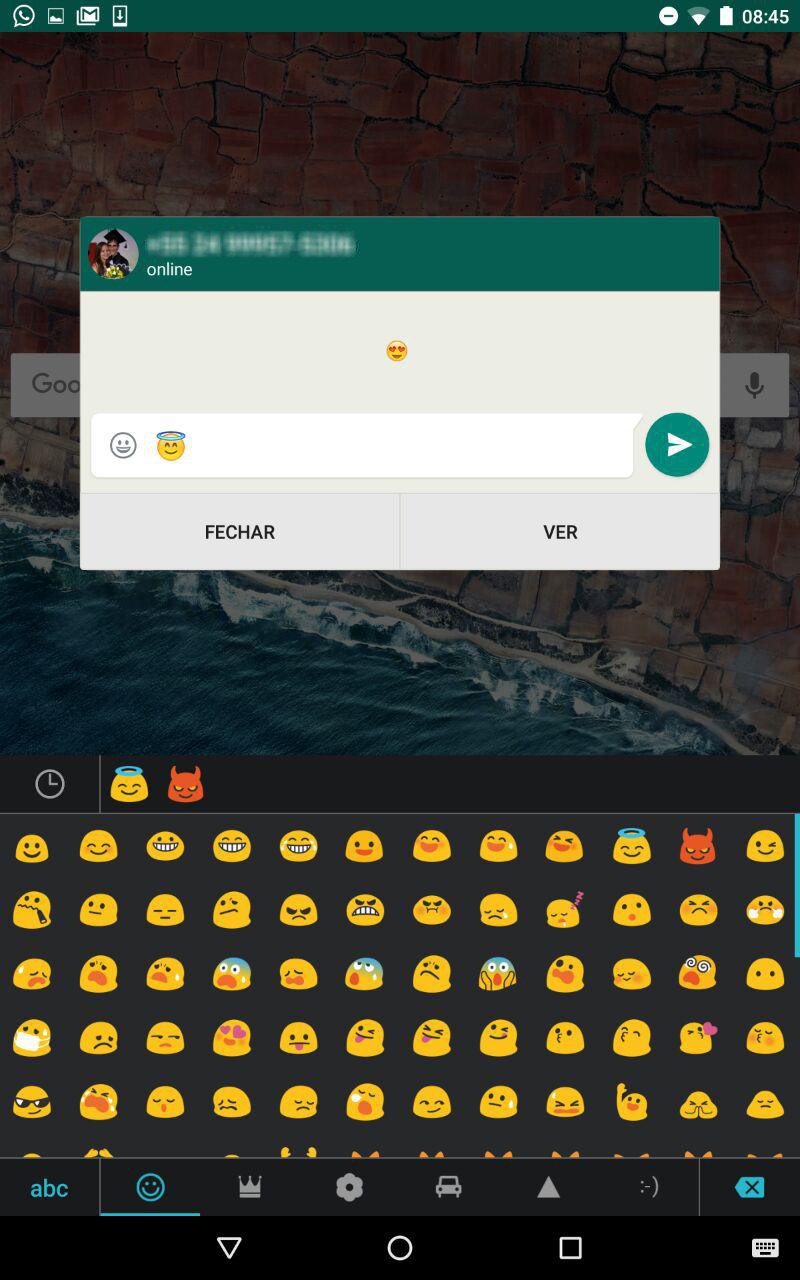Send the message with the arrow button
Viewport: 800px width, 1280px height.
(677, 445)
